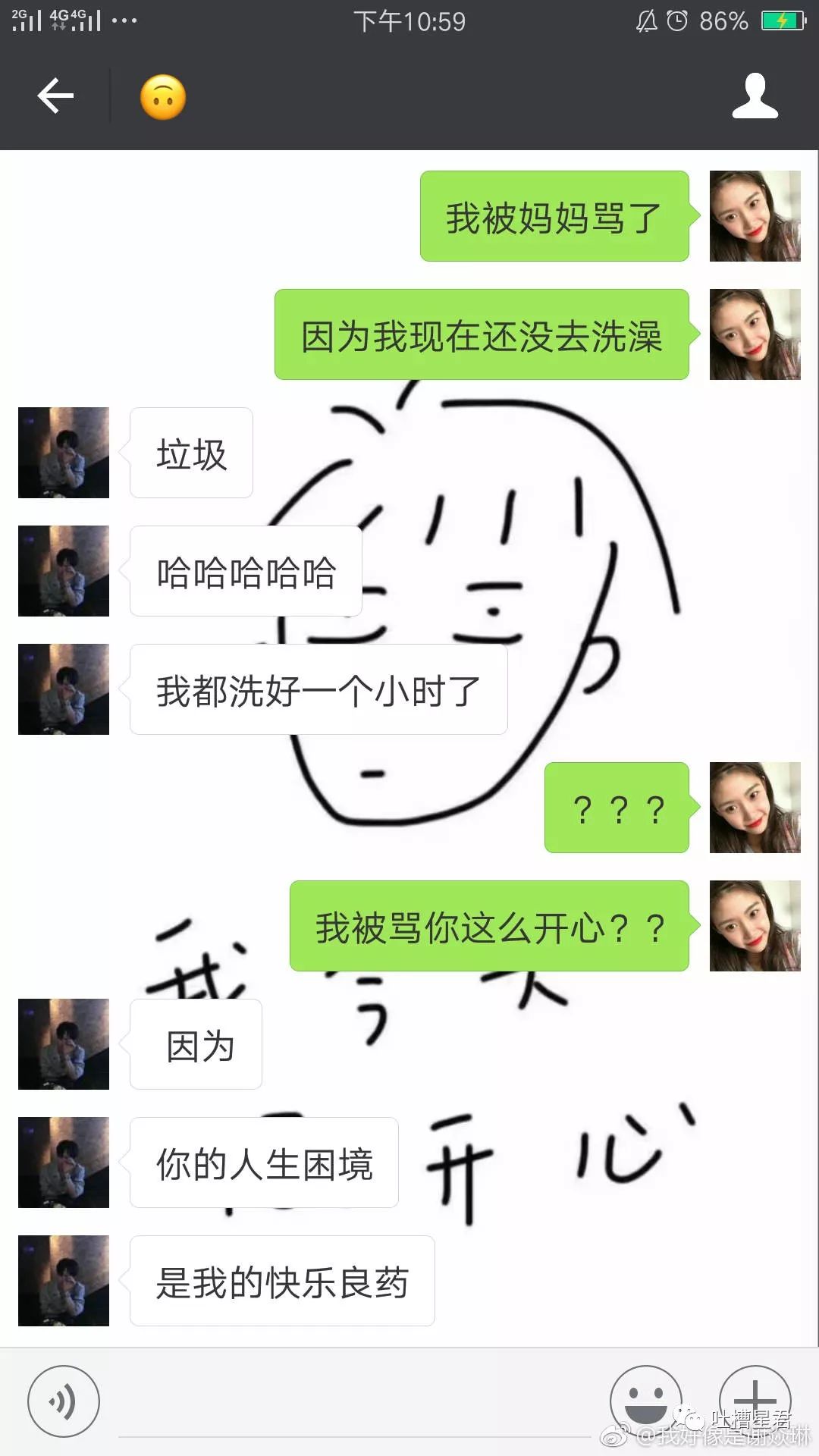Tap the voice message speaker icon bottom left
This screenshot has width=819, height=1456.
(x=64, y=1401)
